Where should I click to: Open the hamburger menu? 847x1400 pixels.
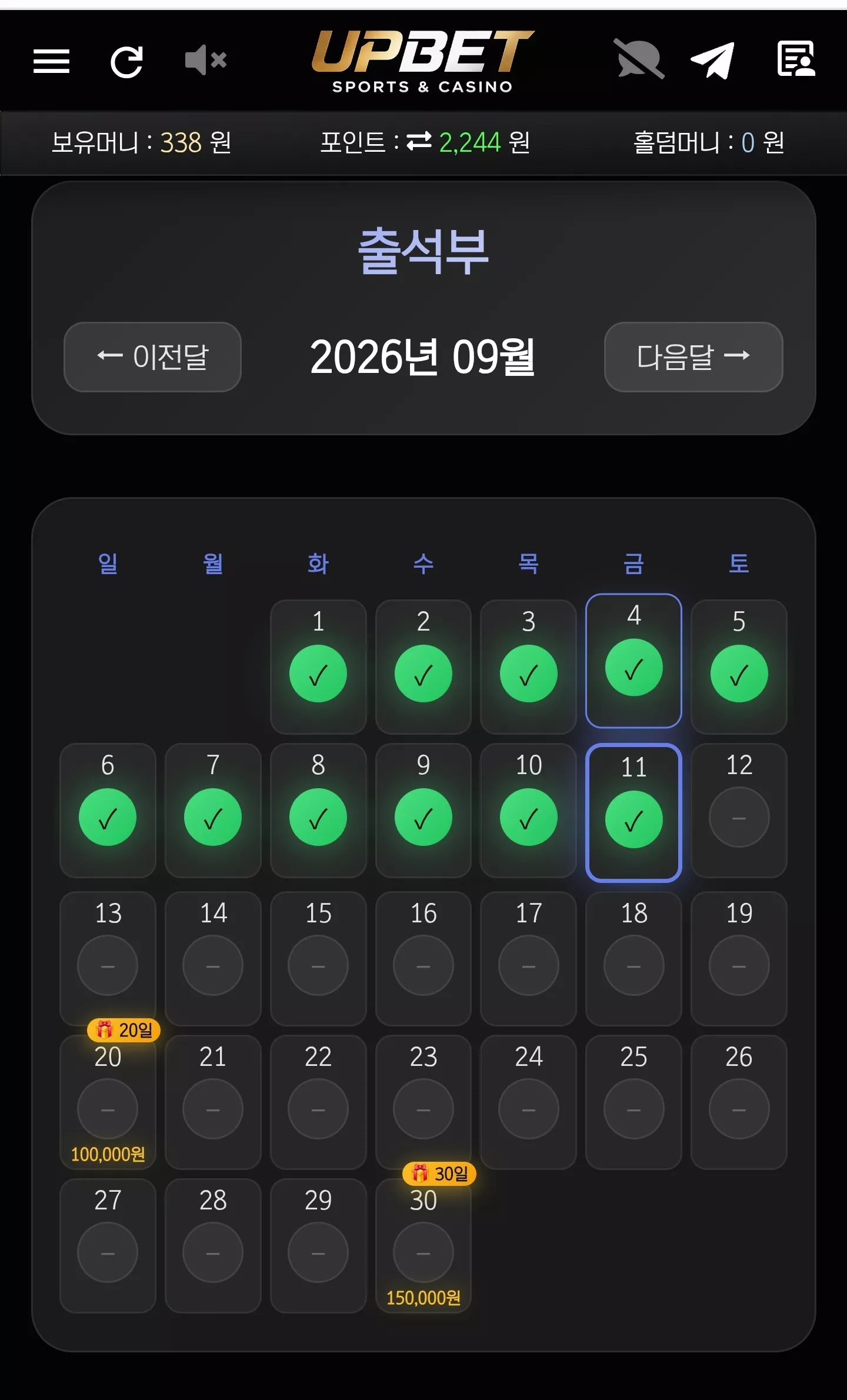51,61
